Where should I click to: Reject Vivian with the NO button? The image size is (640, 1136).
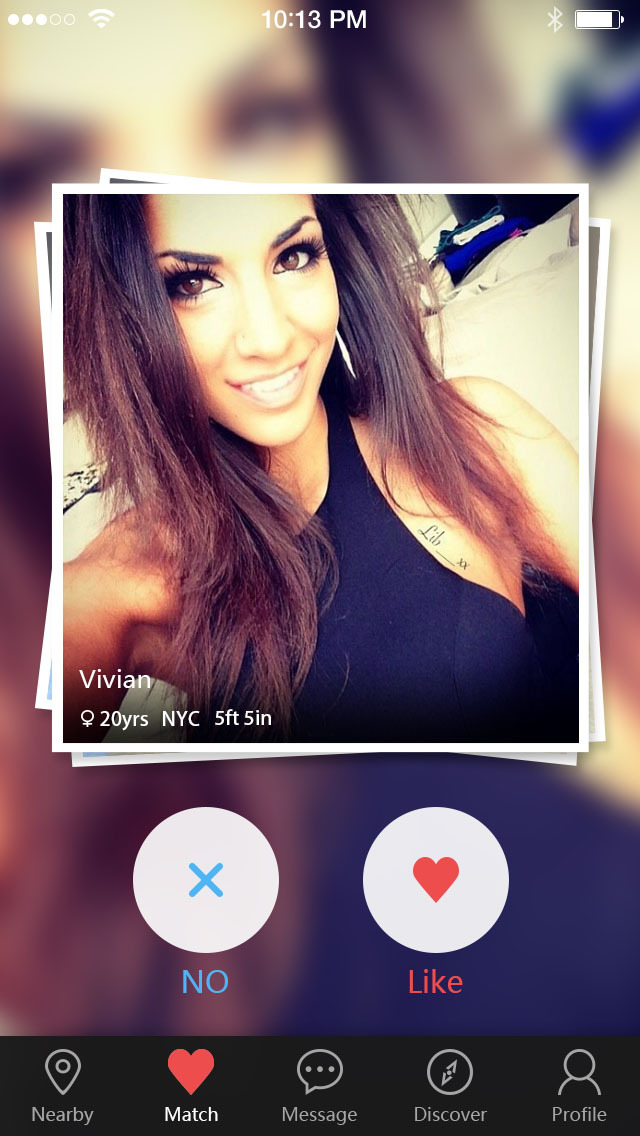(x=206, y=880)
